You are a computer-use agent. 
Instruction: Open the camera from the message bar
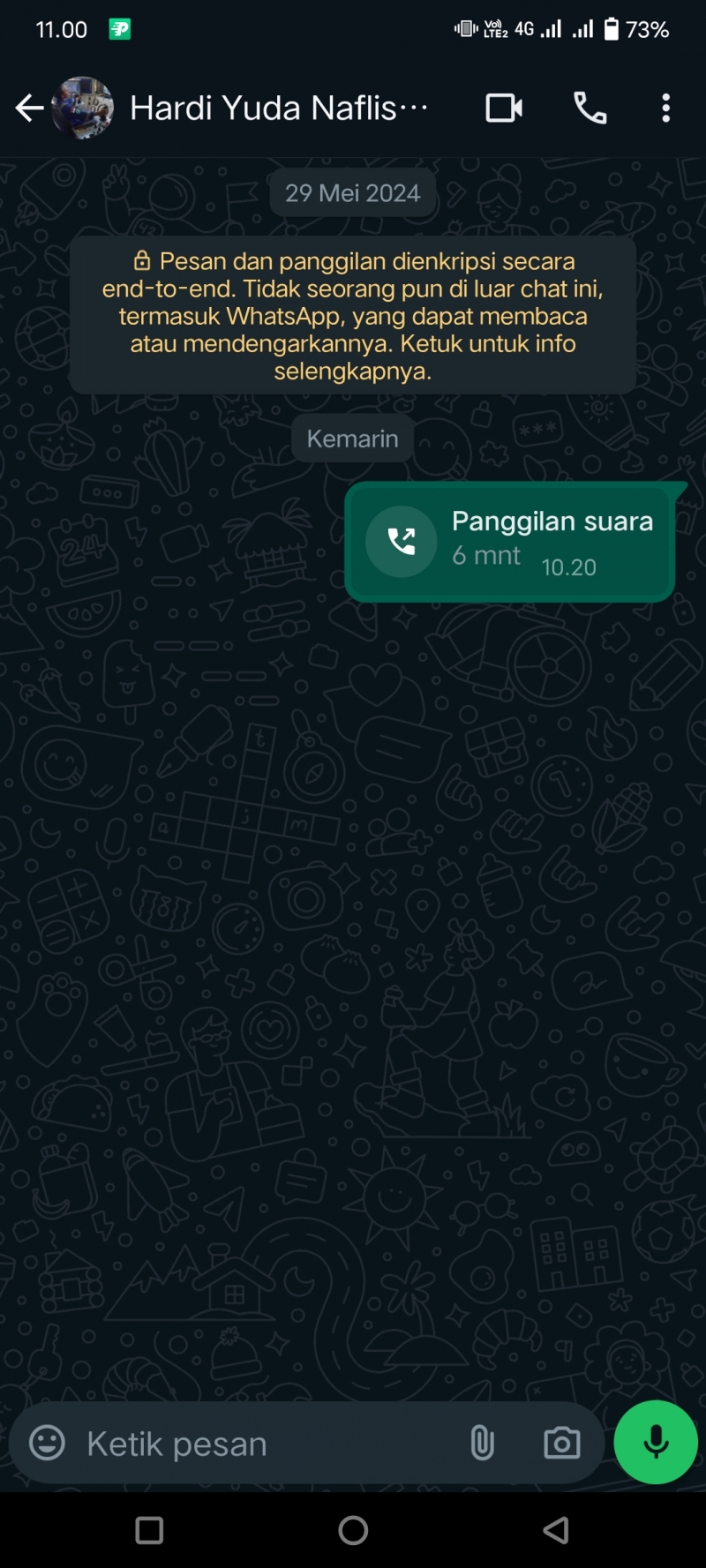[560, 1443]
